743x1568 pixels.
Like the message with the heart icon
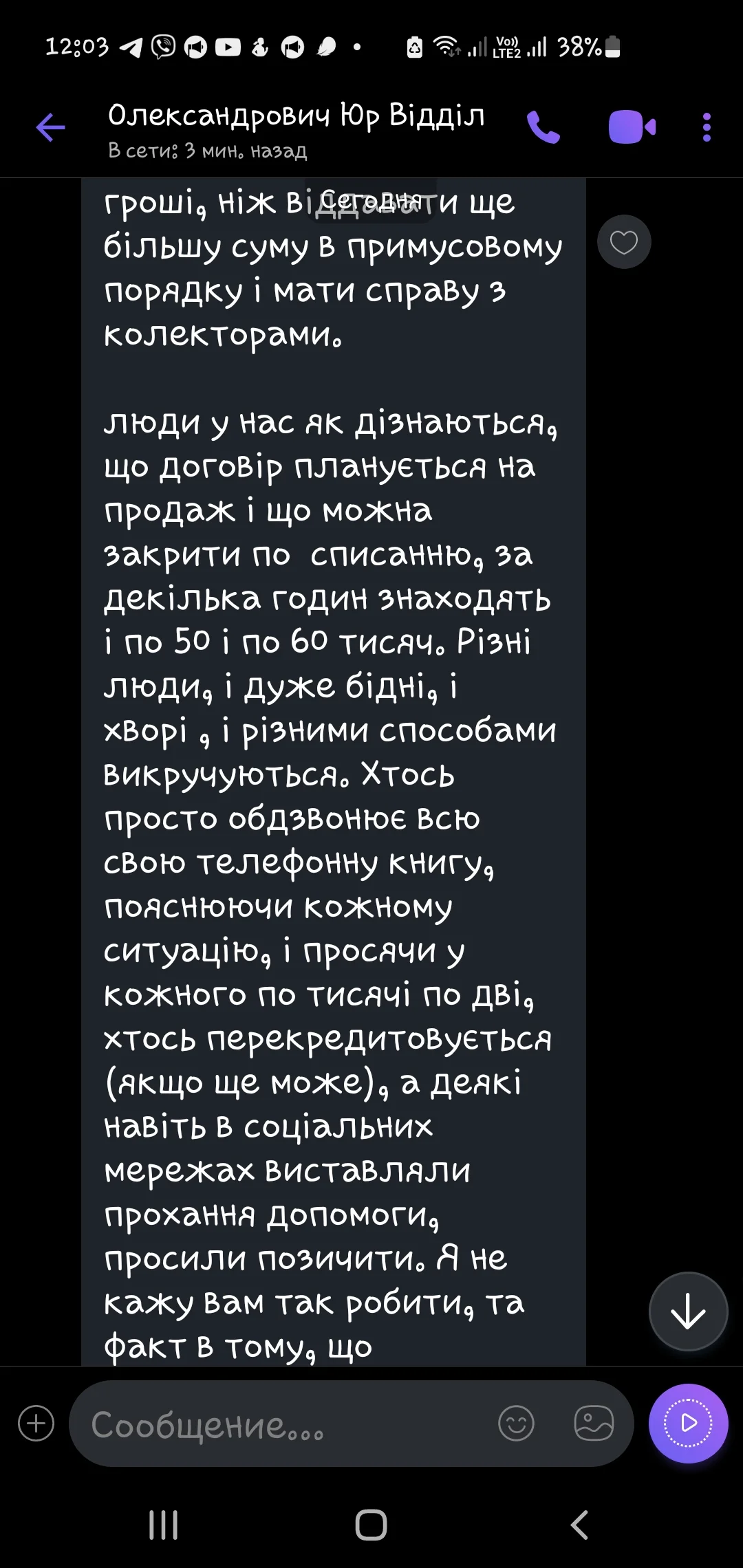(x=624, y=242)
